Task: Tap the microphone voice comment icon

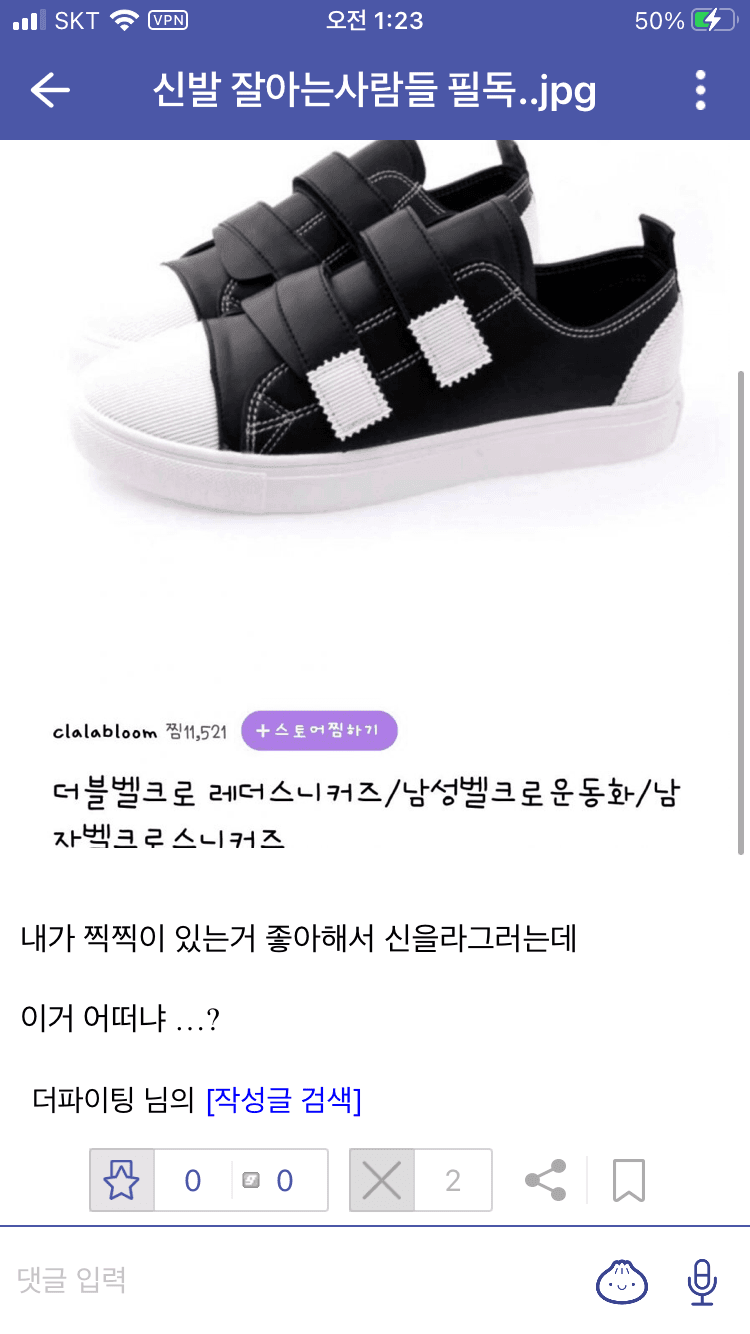Action: coord(703,1280)
